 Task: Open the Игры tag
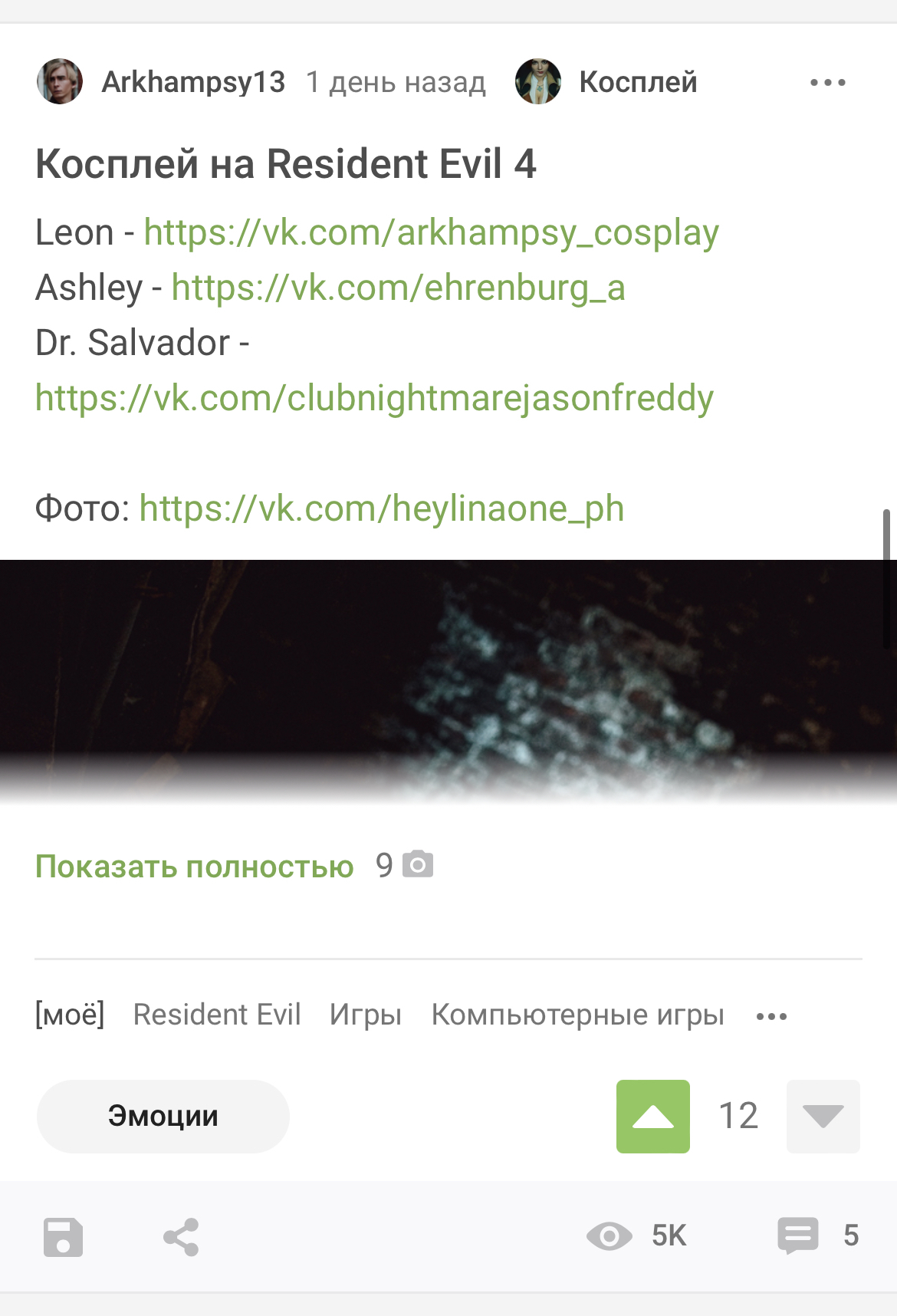(x=366, y=1015)
